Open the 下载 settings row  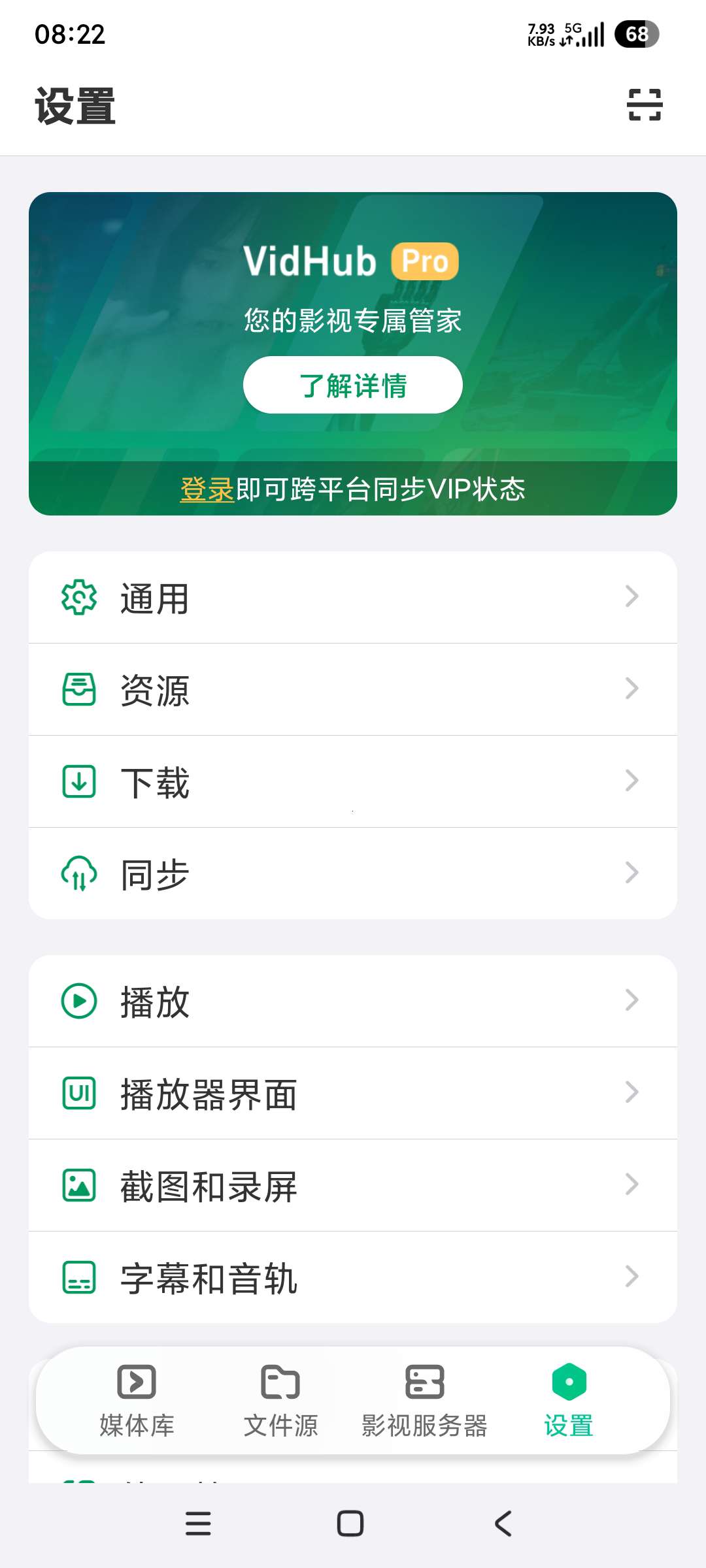point(353,782)
